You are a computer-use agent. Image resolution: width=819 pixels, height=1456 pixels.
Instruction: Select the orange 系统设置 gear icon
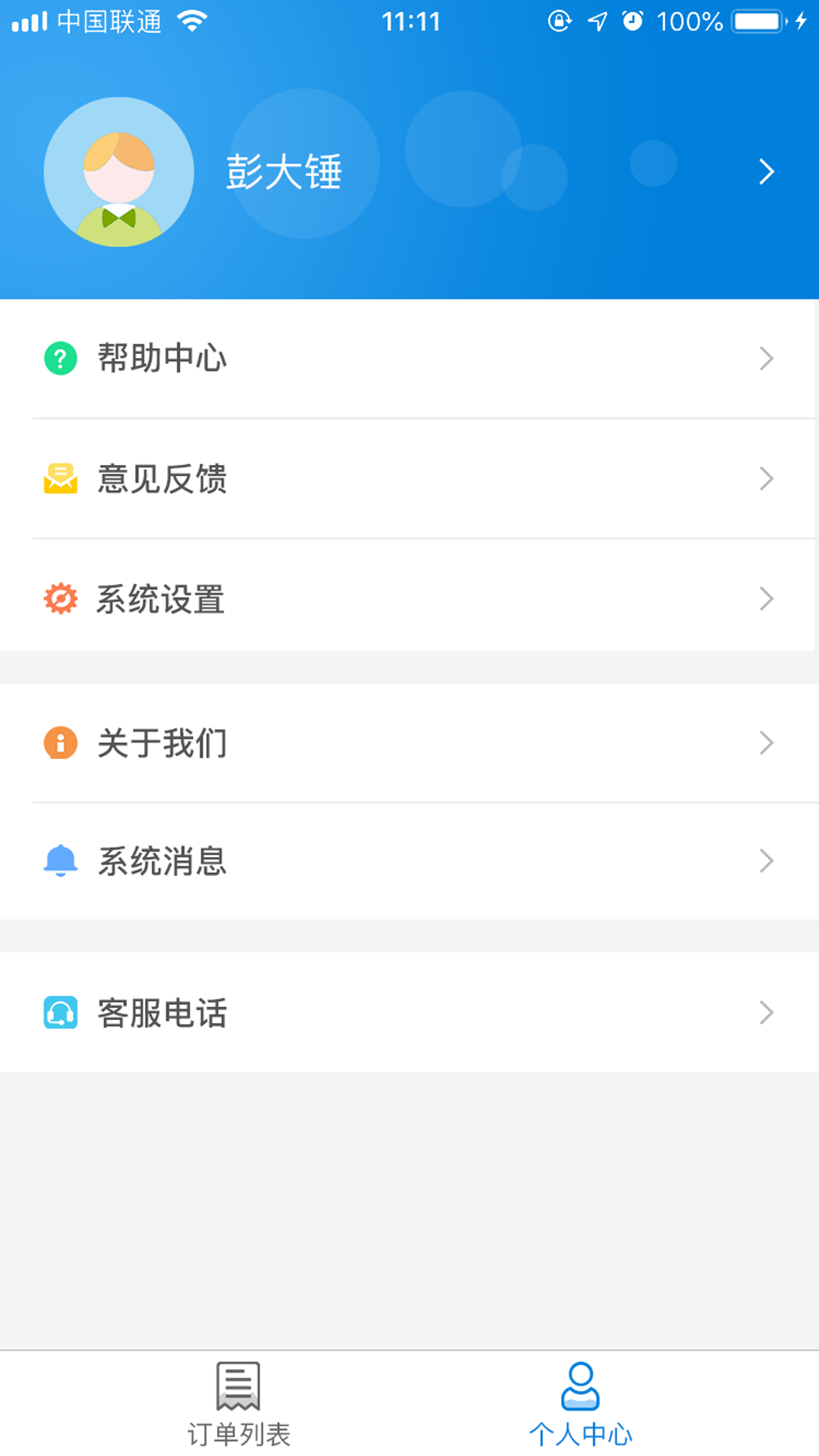click(61, 598)
